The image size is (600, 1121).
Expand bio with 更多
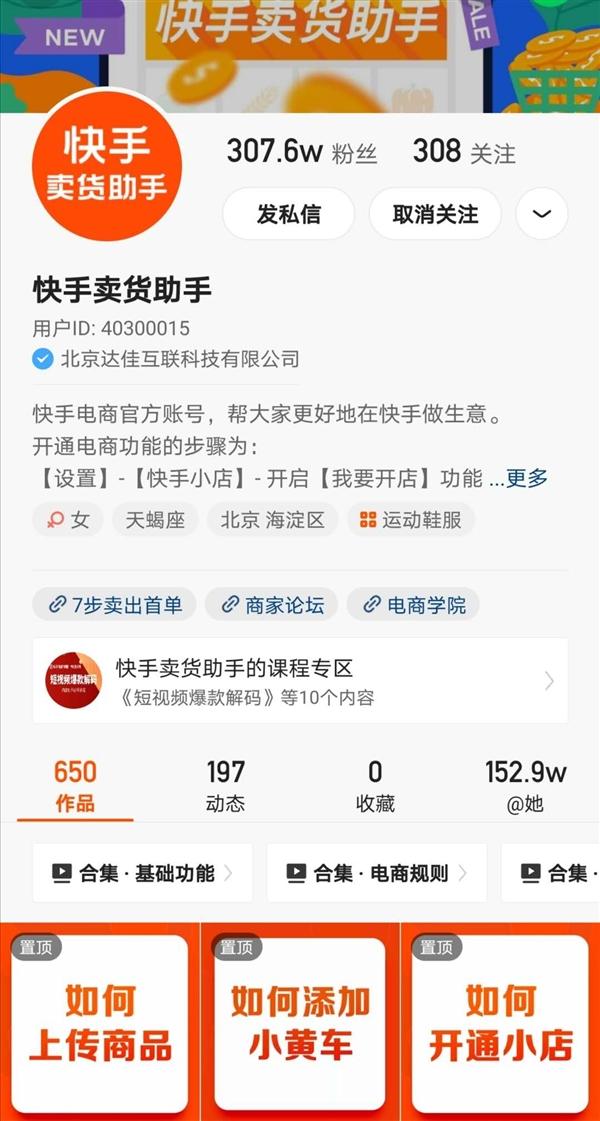pos(526,478)
